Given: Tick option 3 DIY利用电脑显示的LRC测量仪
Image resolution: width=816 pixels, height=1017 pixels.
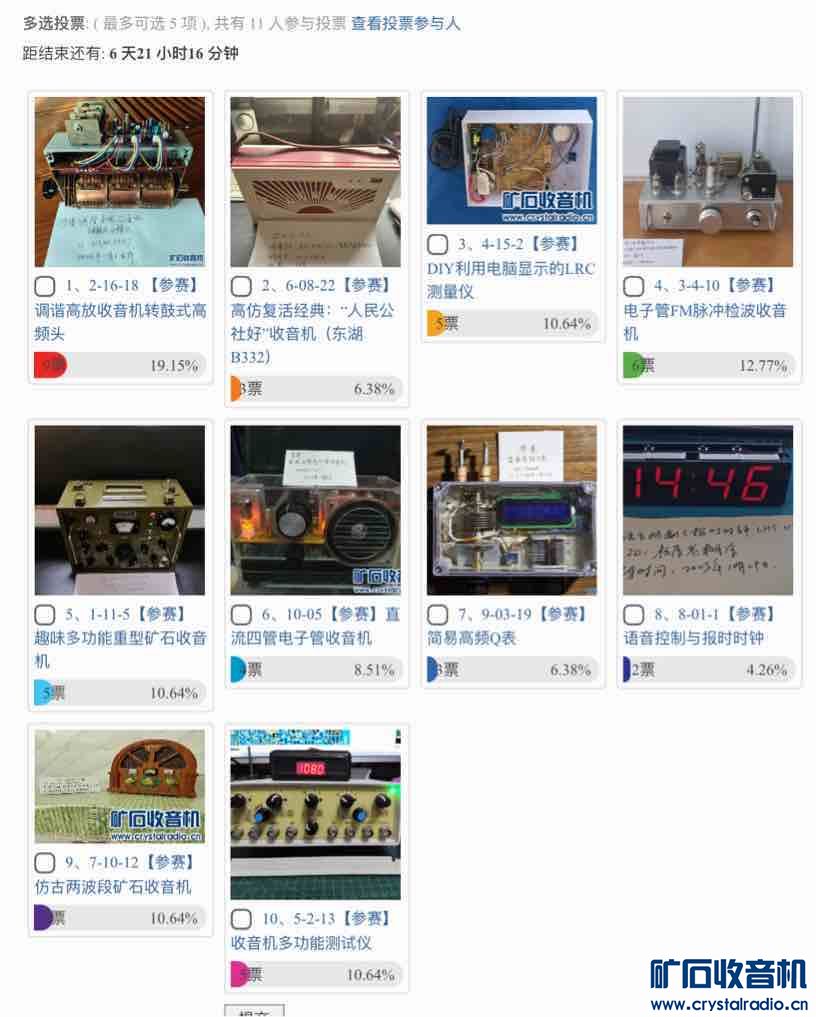Looking at the screenshot, I should point(437,244).
